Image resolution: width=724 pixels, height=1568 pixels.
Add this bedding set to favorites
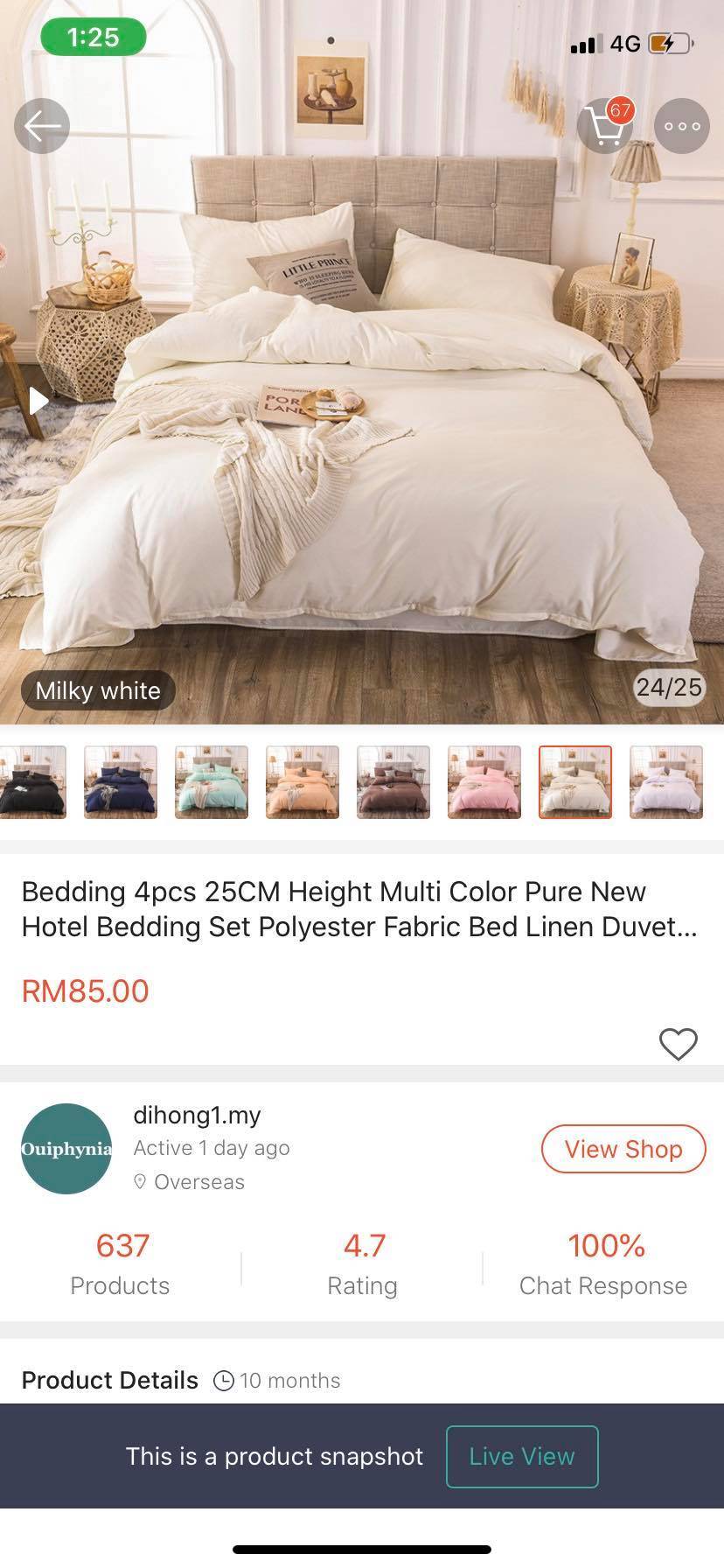(x=678, y=1043)
